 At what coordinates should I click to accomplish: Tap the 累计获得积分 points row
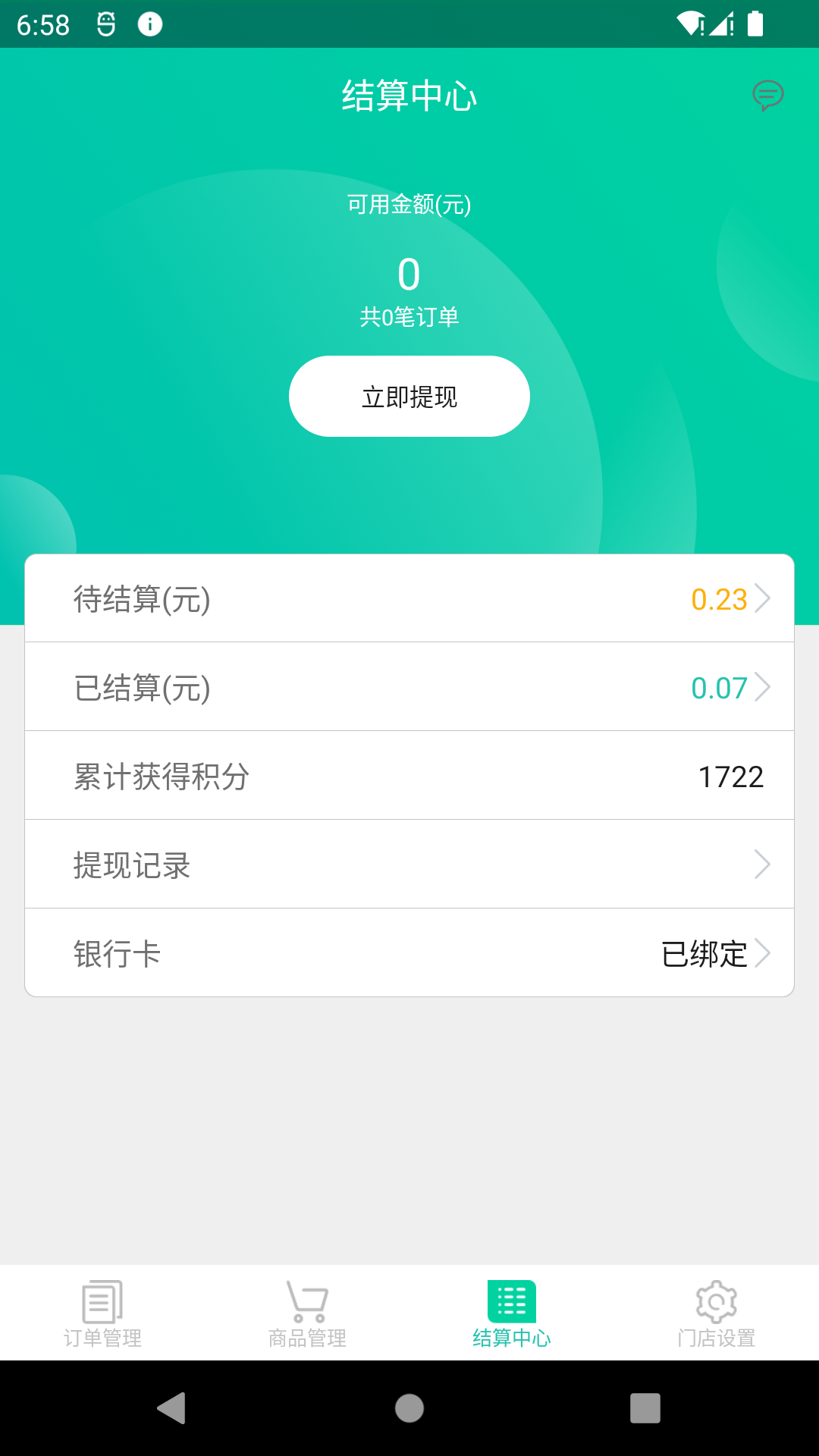409,775
